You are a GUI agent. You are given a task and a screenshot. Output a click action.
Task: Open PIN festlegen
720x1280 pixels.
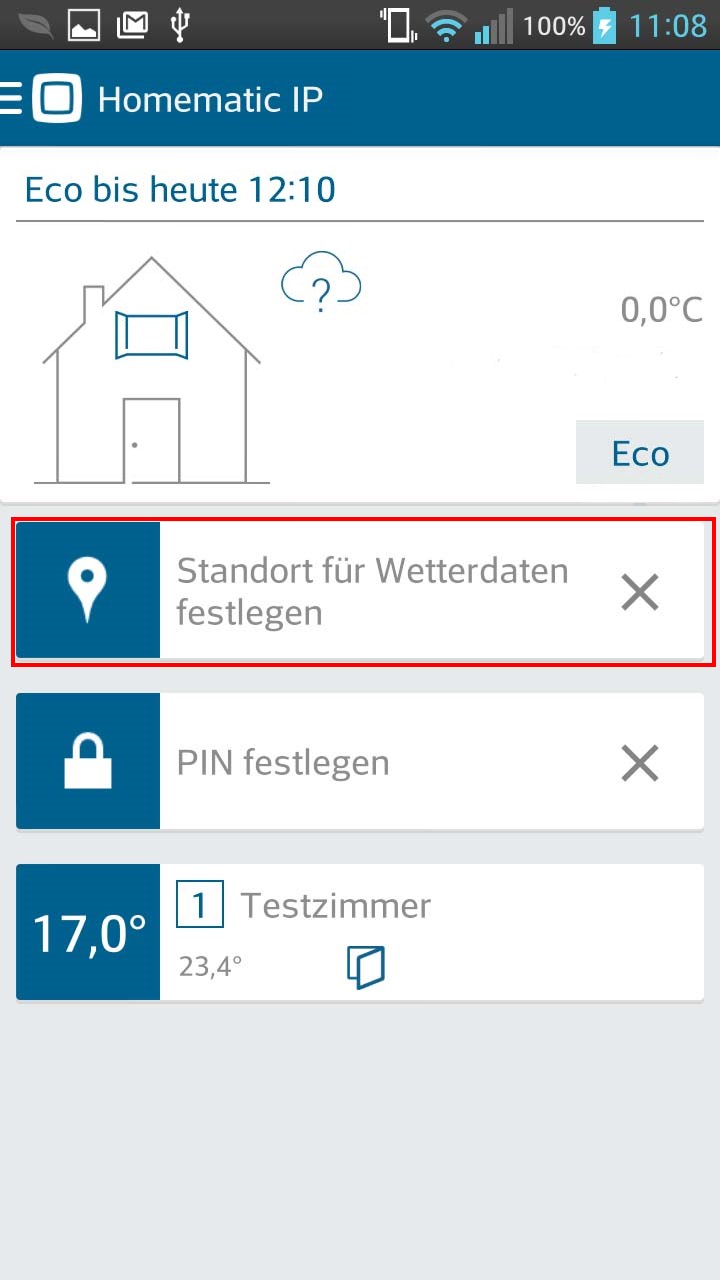click(360, 762)
